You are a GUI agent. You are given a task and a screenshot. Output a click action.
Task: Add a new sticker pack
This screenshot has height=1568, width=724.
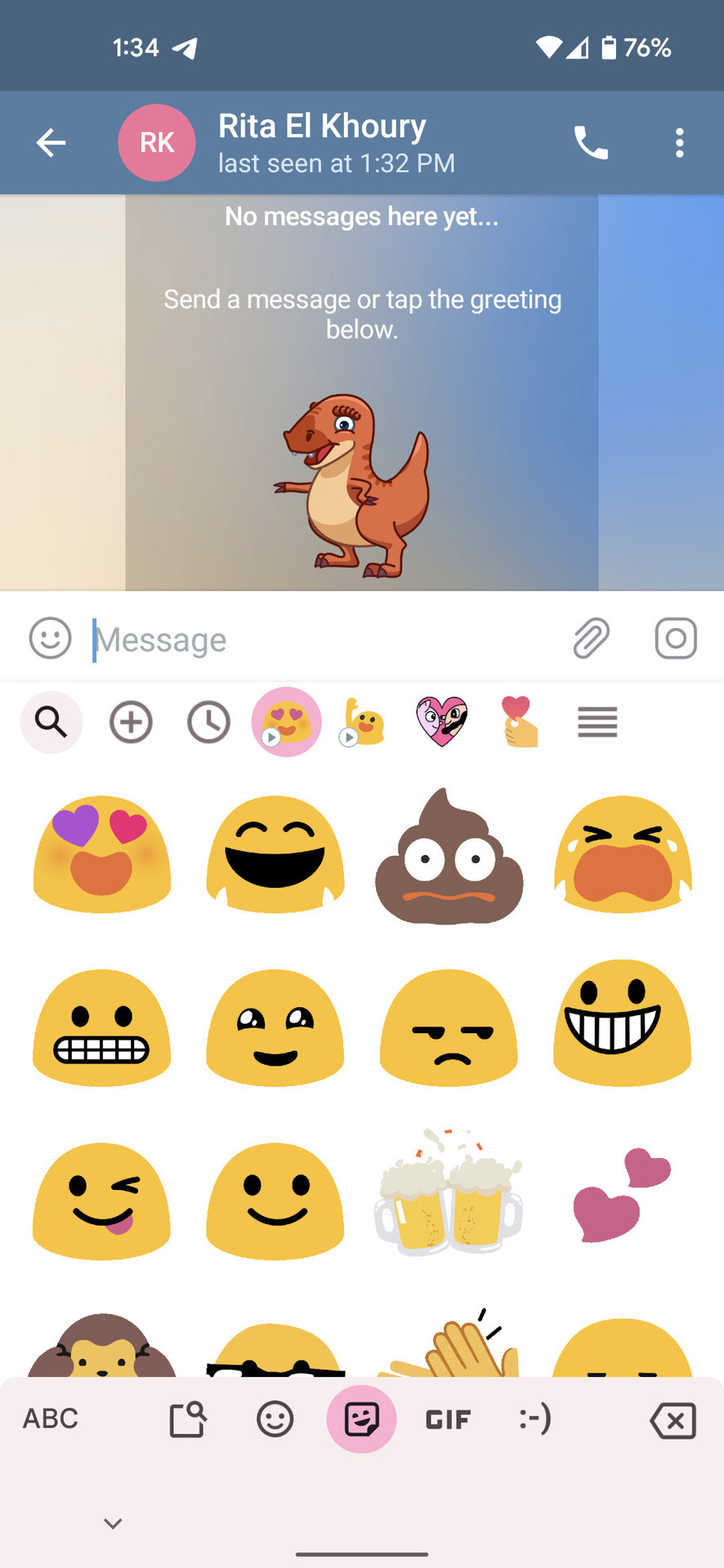(131, 723)
